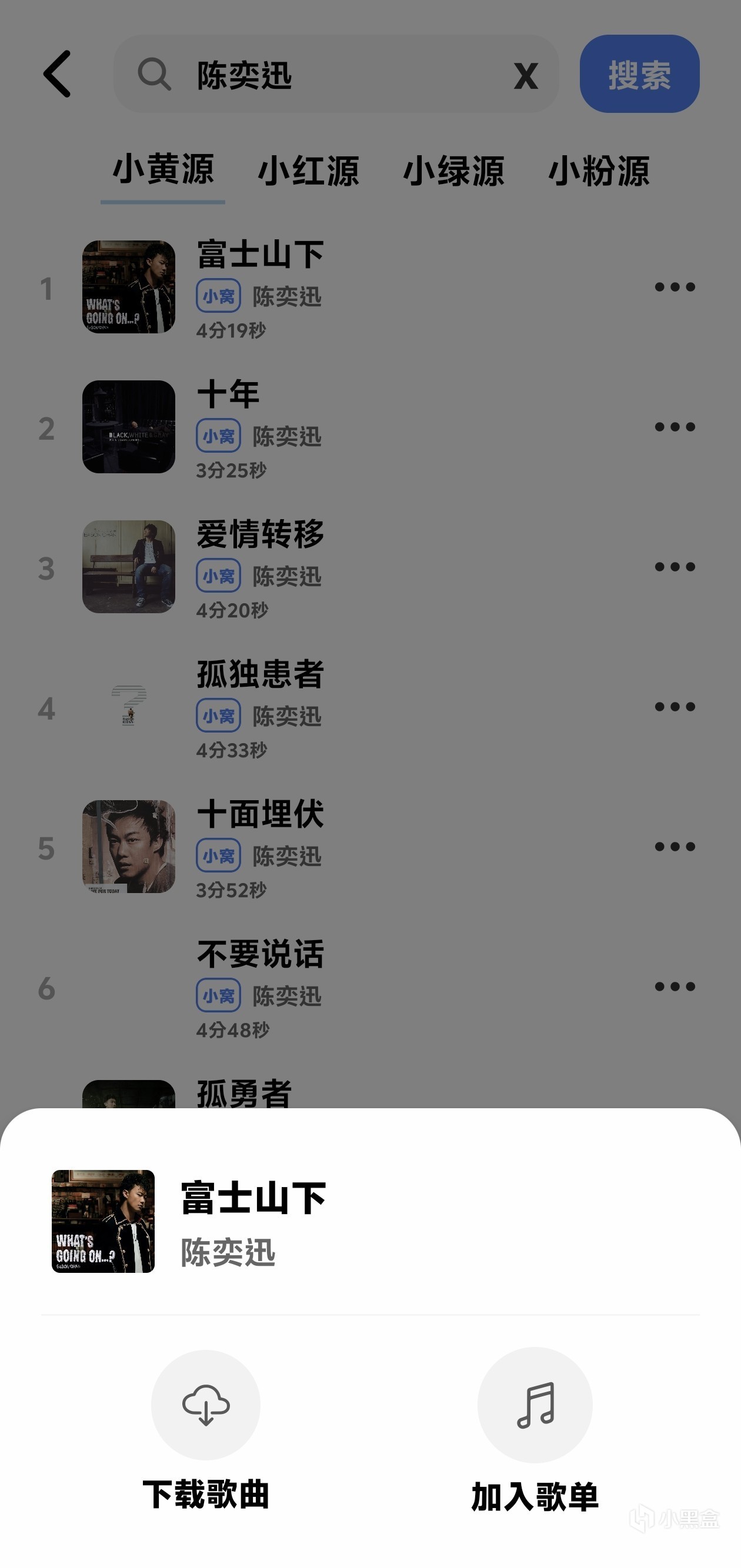
Task: Open more options for 十年
Action: coord(675,427)
